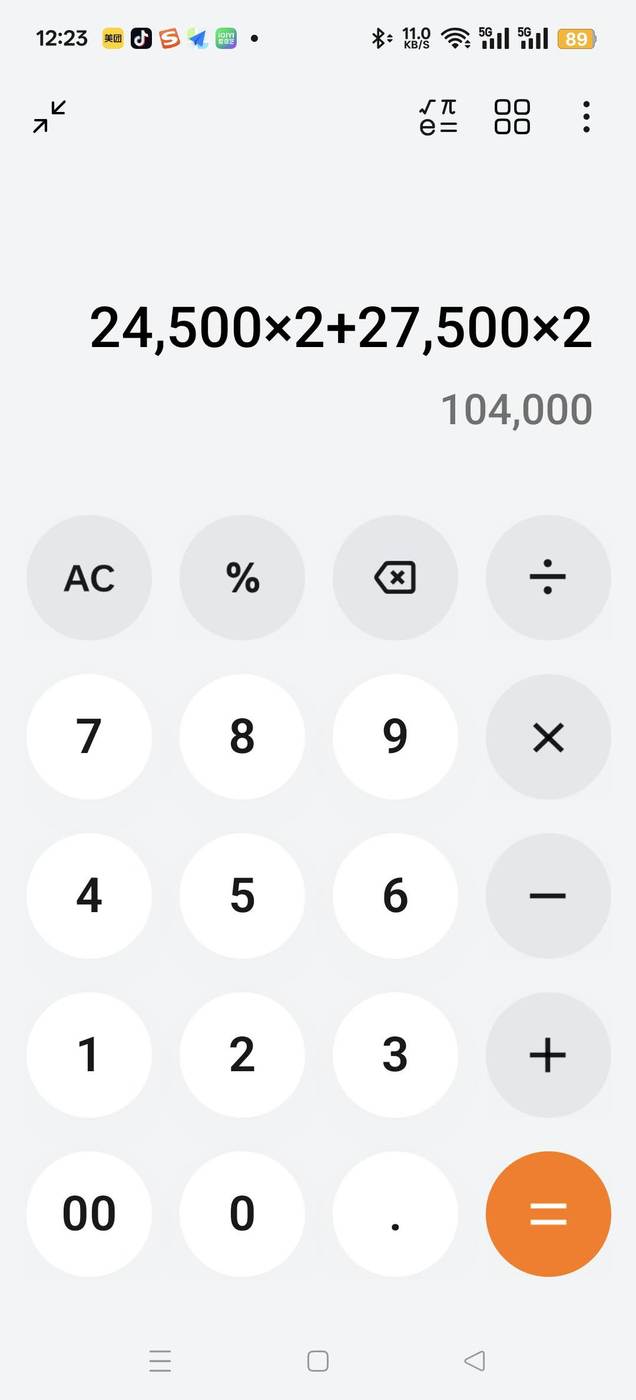
Task: Enter digit 3
Action: click(x=395, y=1055)
